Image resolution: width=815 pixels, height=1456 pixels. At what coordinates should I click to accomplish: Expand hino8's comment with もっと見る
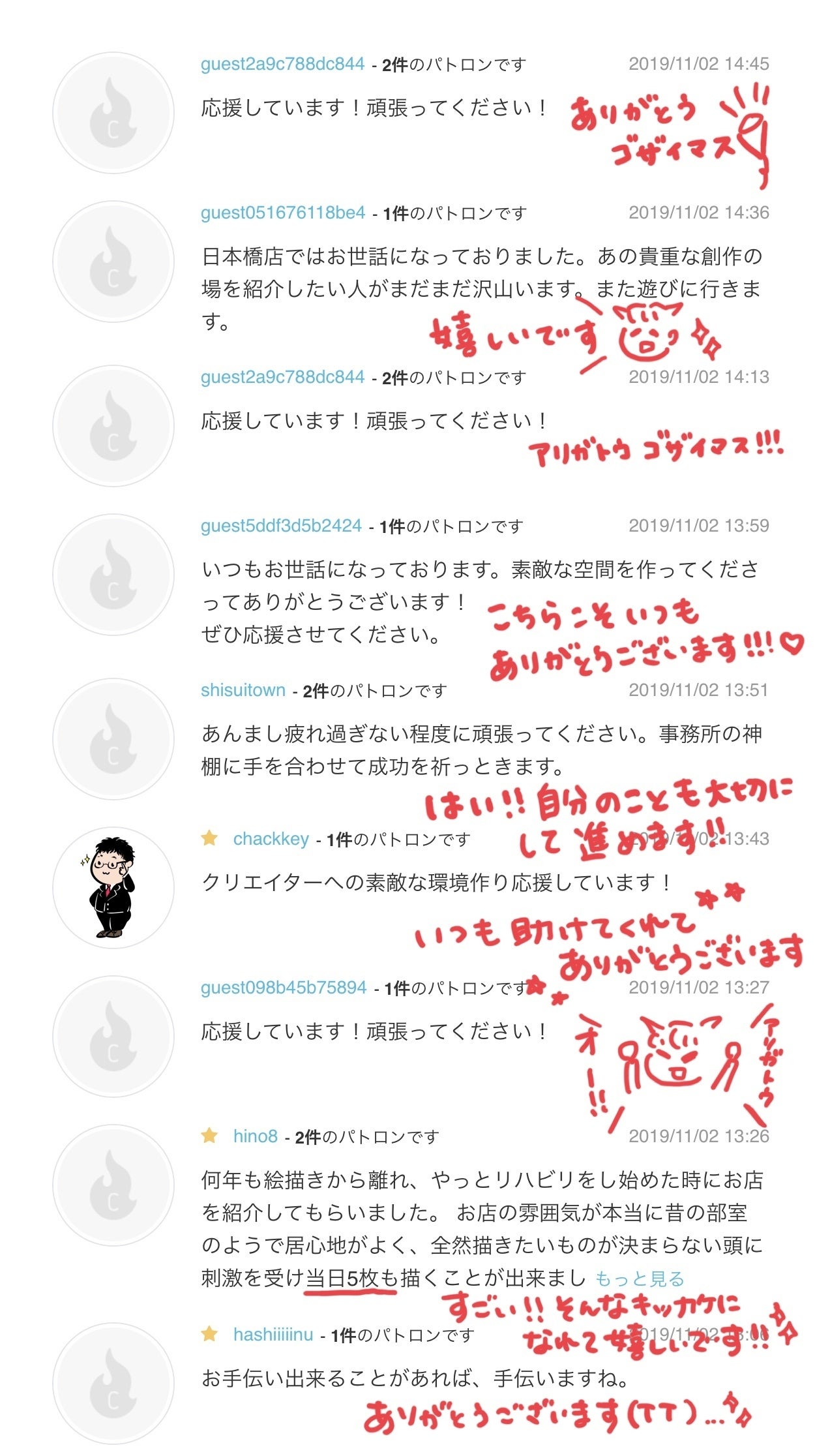click(639, 1277)
